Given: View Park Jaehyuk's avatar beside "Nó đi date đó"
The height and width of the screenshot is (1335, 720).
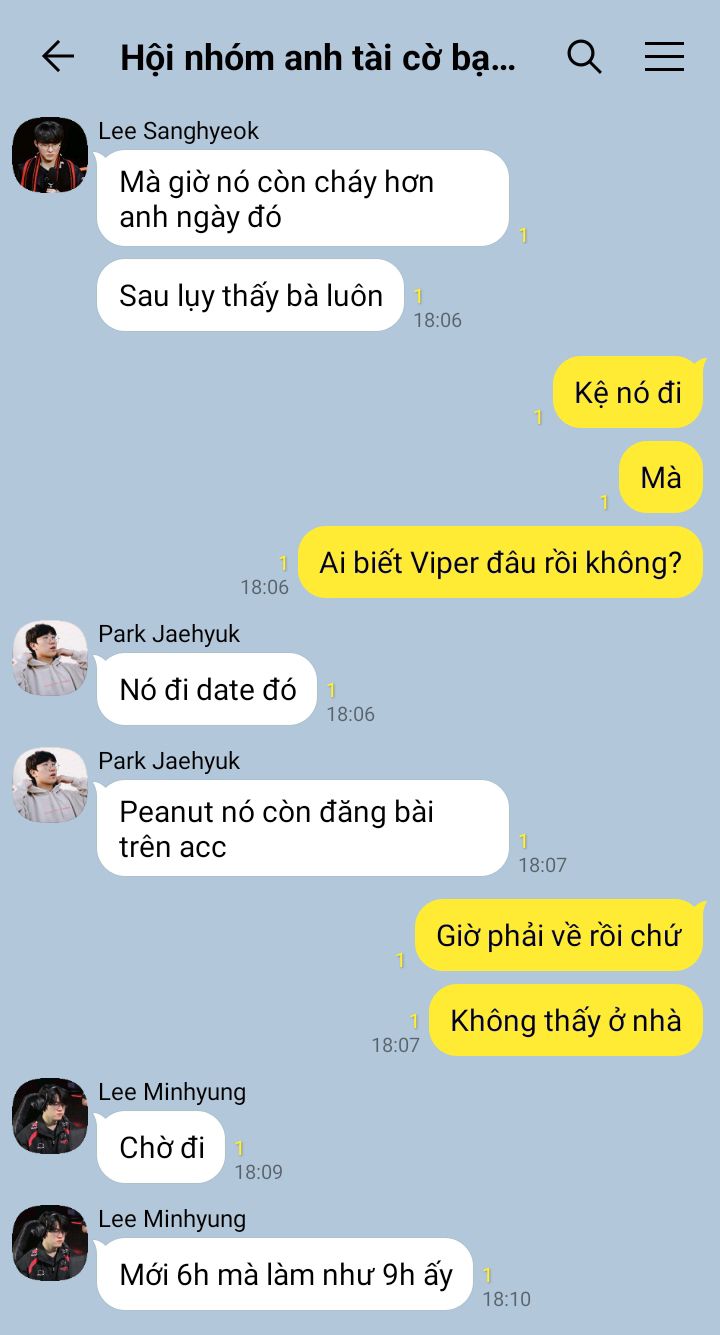Looking at the screenshot, I should click(50, 658).
